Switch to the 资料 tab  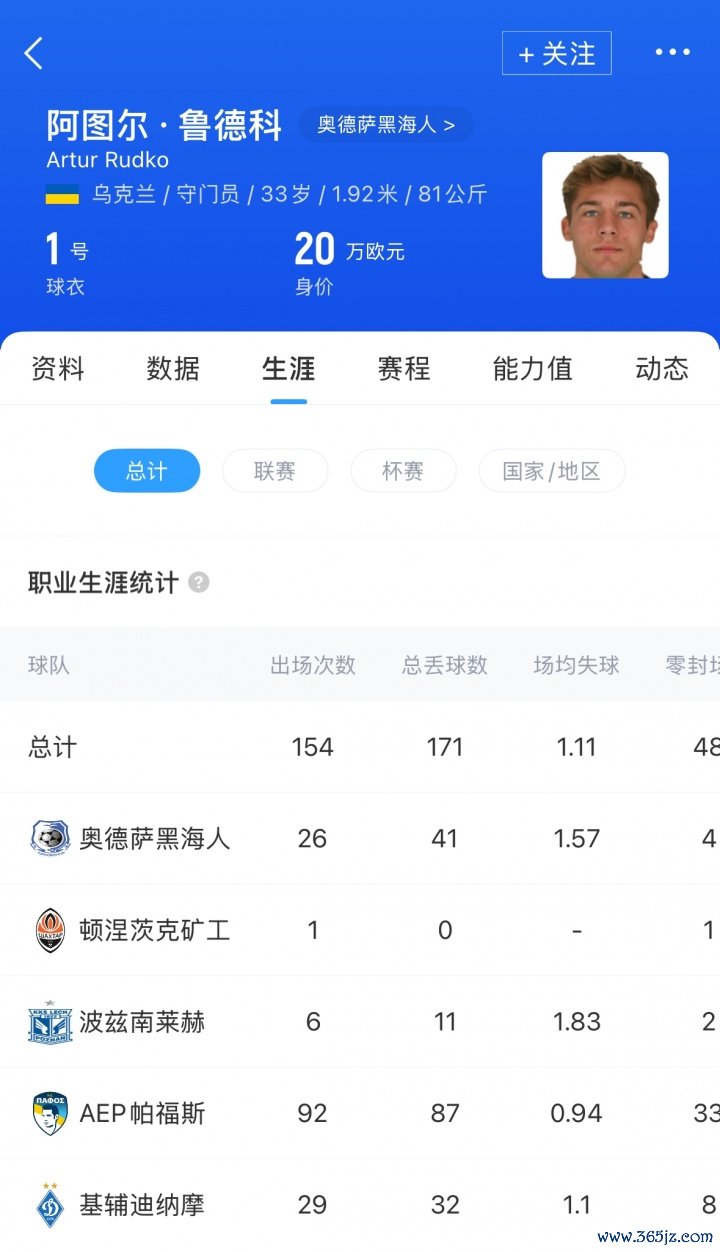[58, 369]
